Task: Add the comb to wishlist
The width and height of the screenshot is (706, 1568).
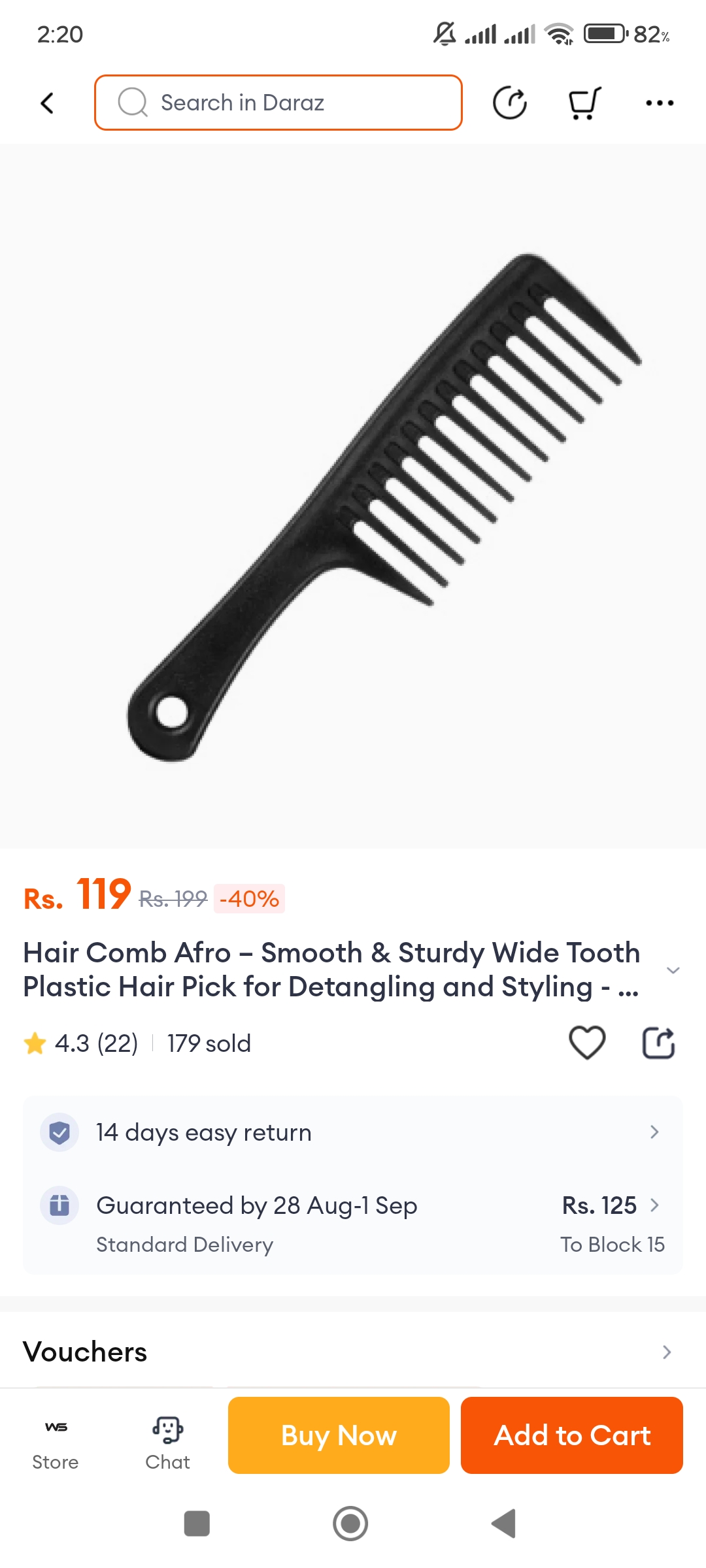Action: tap(587, 1043)
